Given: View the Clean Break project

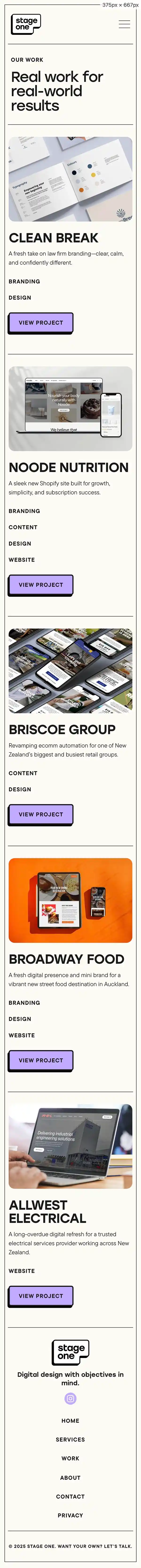Looking at the screenshot, I should click(41, 322).
